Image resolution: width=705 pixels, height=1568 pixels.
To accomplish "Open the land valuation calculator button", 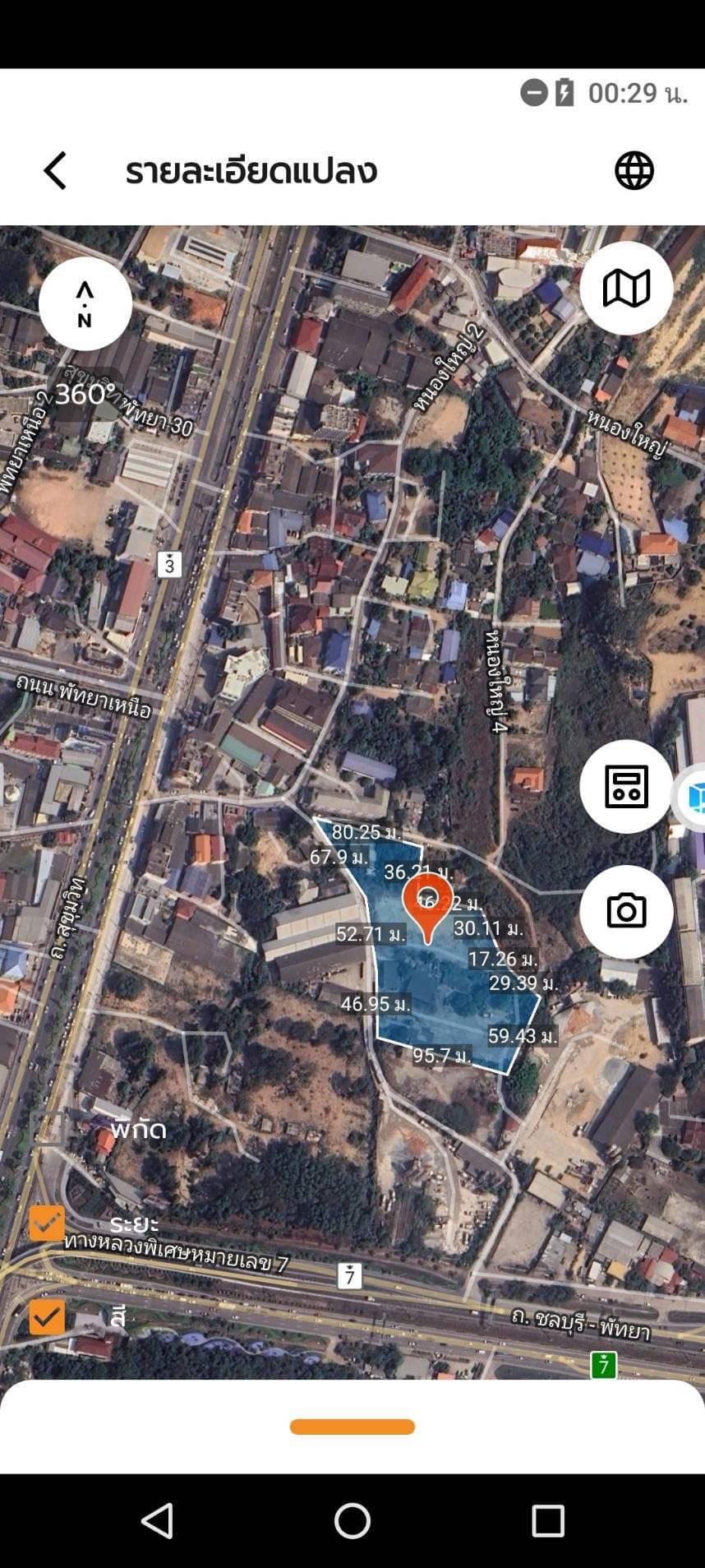I will click(x=626, y=787).
